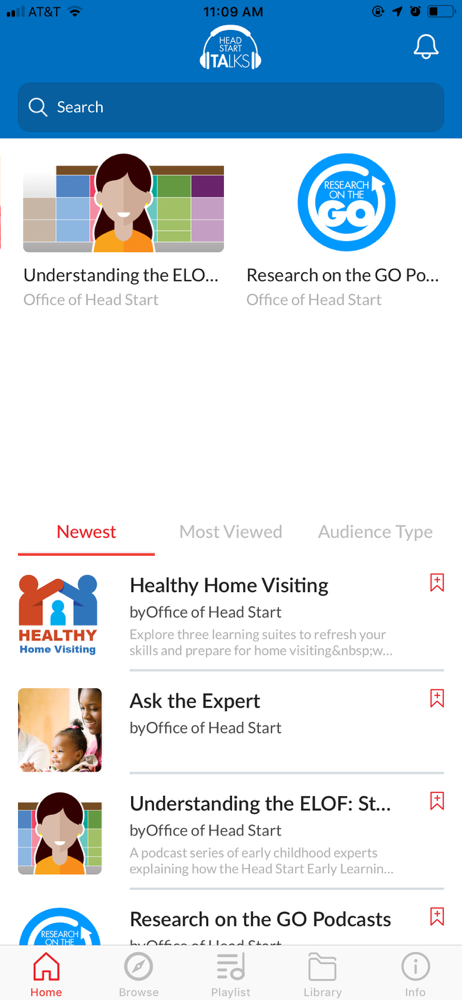This screenshot has width=462, height=1000.
Task: Open the Research on the GO featured card
Action: (345, 231)
